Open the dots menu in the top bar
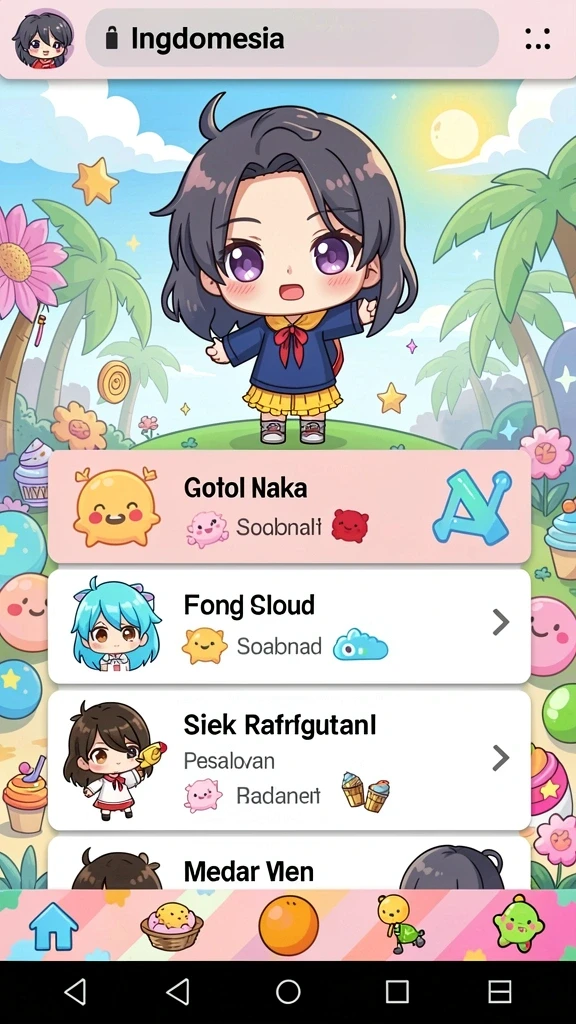This screenshot has height=1024, width=576. coord(537,39)
